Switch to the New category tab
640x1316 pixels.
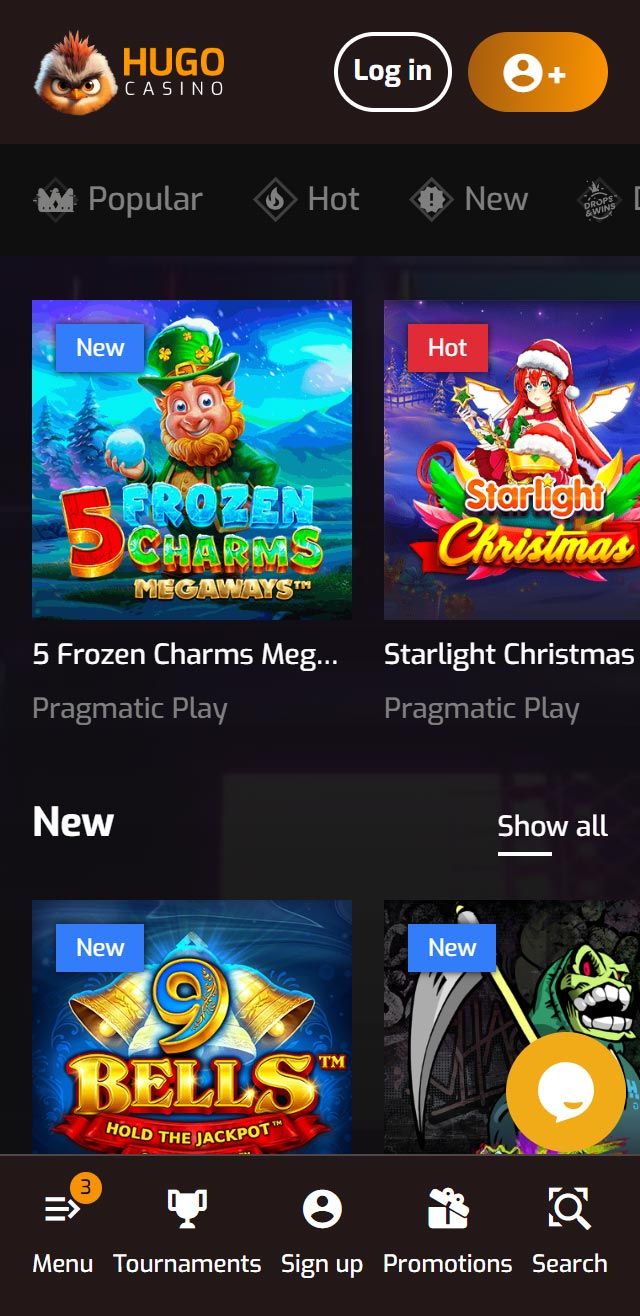pos(469,199)
